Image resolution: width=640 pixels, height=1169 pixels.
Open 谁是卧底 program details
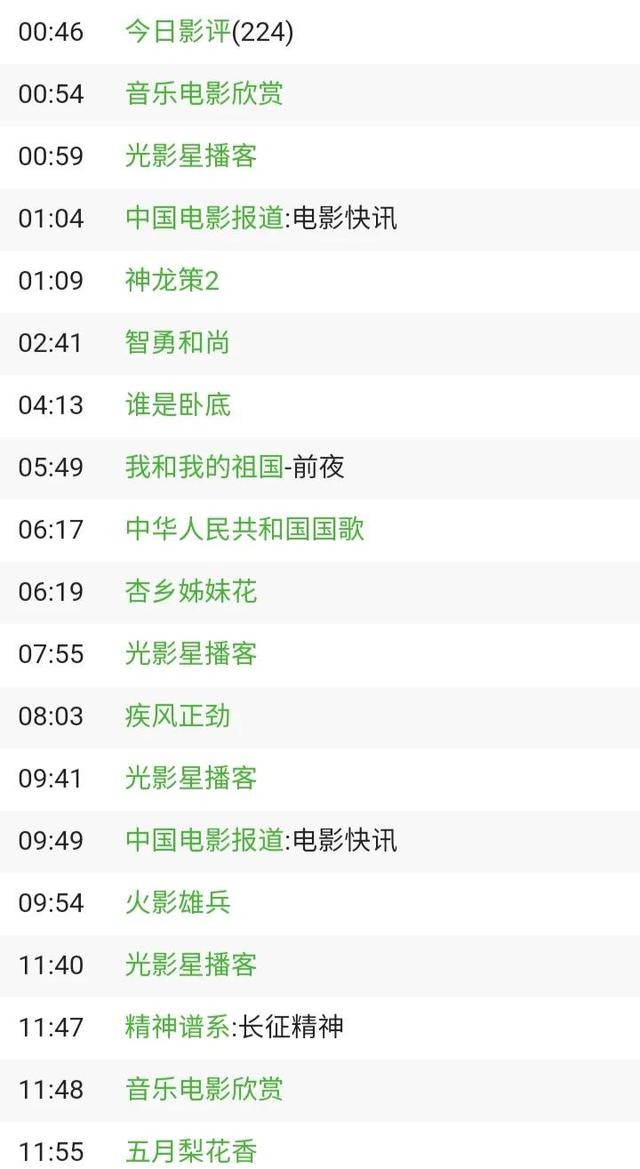click(x=178, y=405)
